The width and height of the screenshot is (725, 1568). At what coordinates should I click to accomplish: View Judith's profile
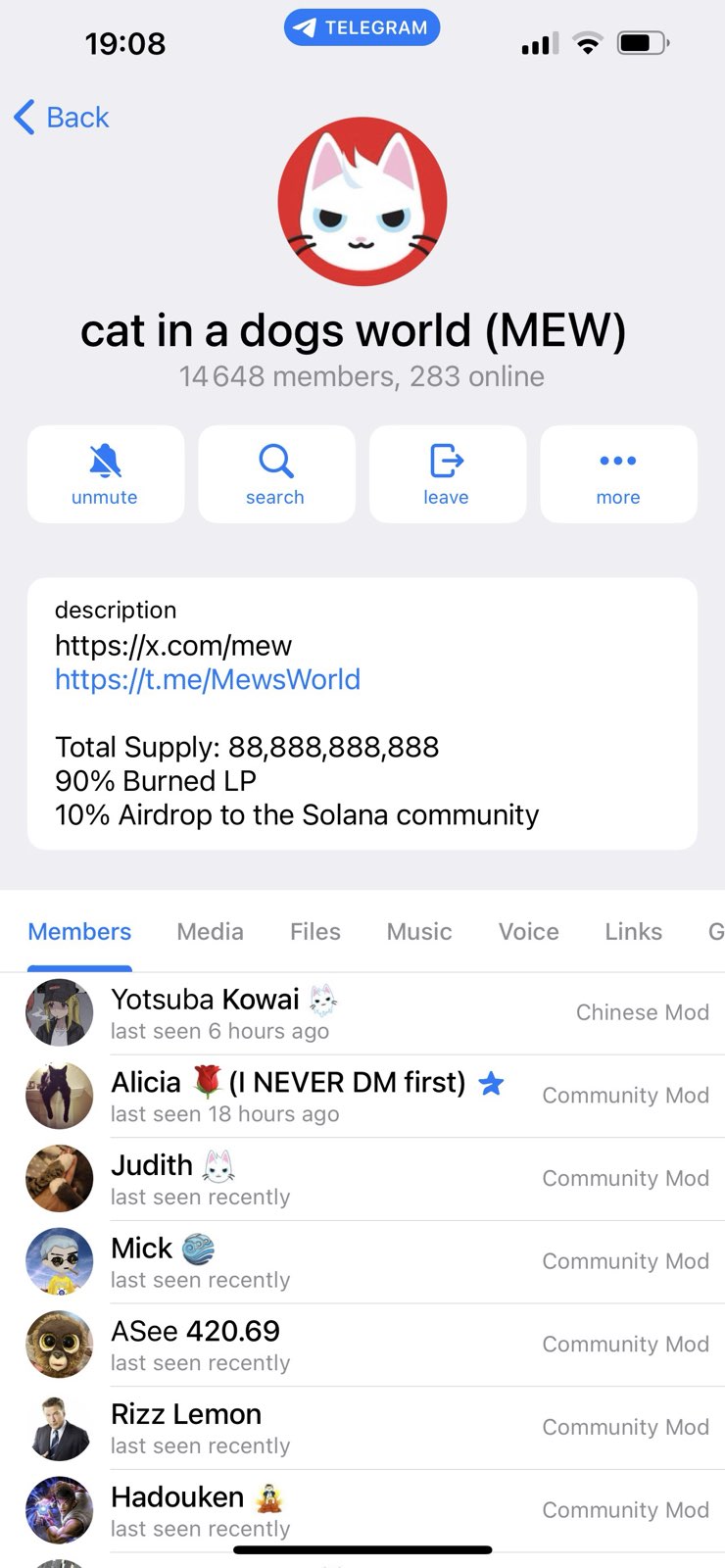click(x=362, y=1179)
